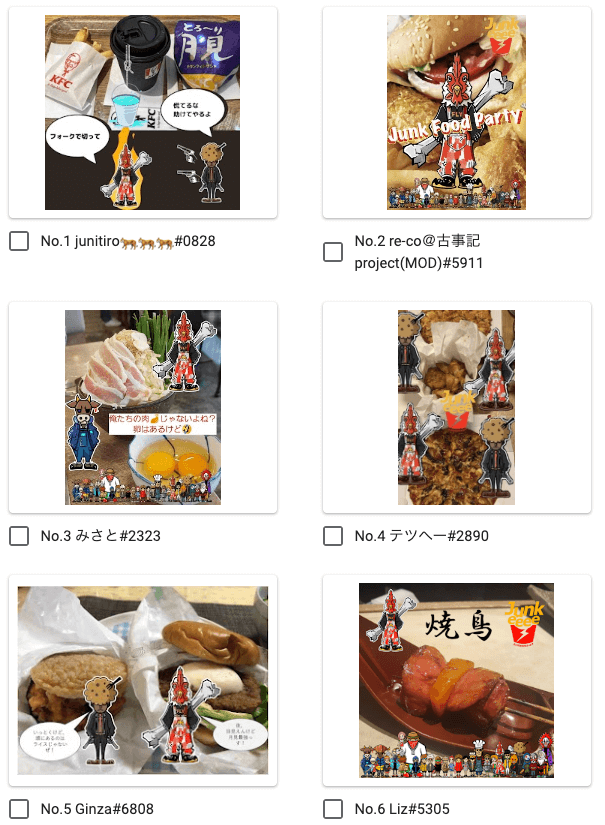View the No.3 meat and egg image
This screenshot has height=825, width=605.
[142, 407]
